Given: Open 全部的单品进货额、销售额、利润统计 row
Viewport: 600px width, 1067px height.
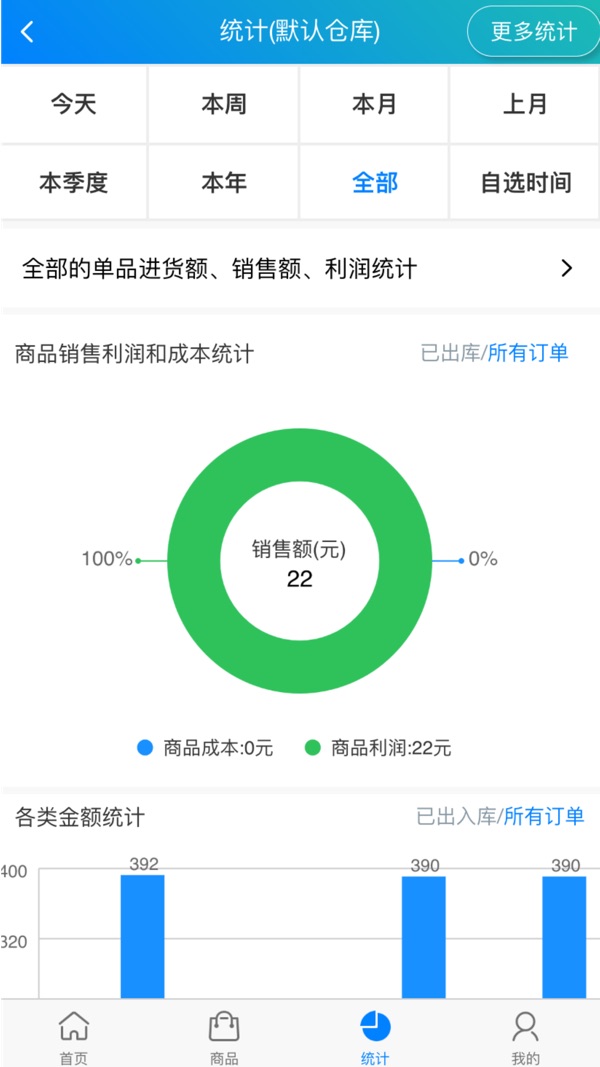Looking at the screenshot, I should [300, 269].
